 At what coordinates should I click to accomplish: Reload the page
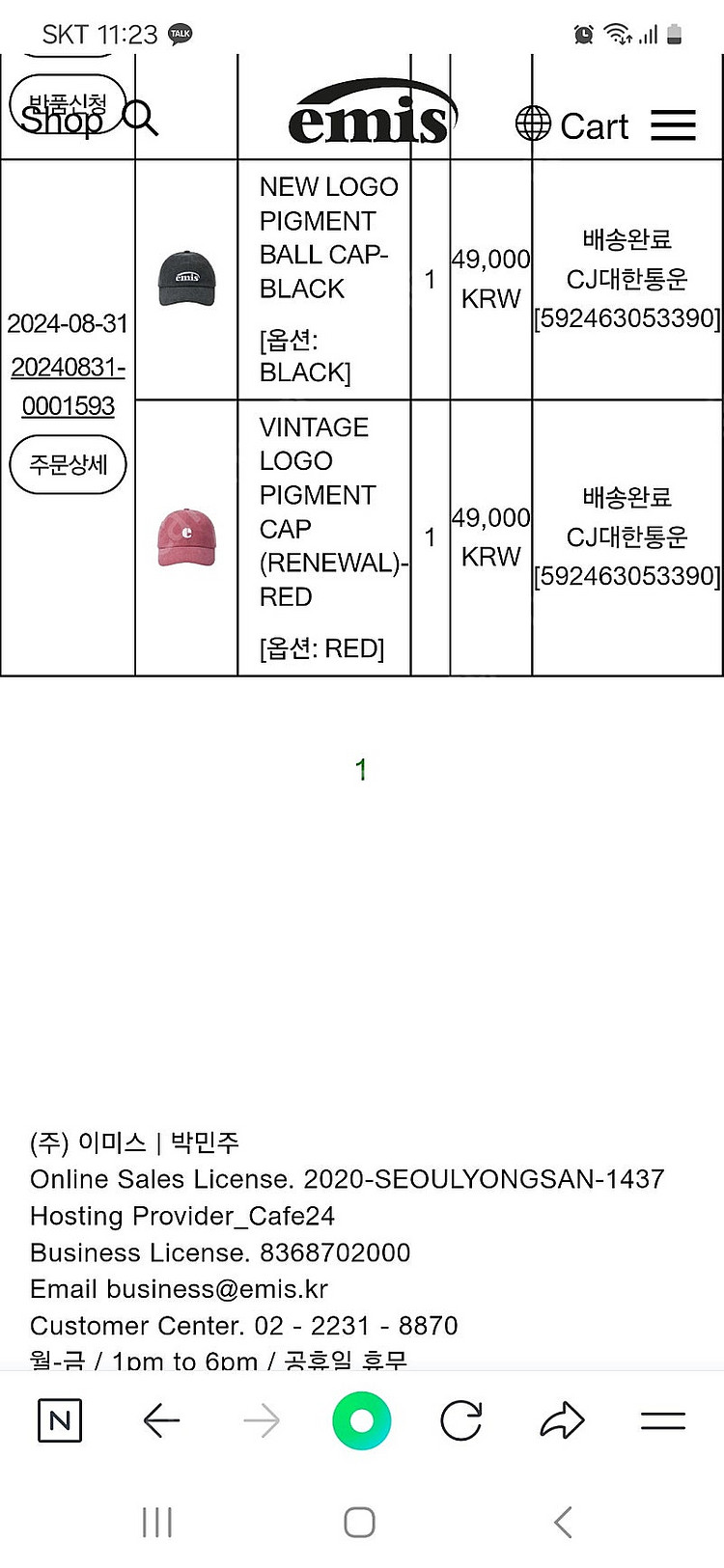pyautogui.click(x=461, y=1420)
